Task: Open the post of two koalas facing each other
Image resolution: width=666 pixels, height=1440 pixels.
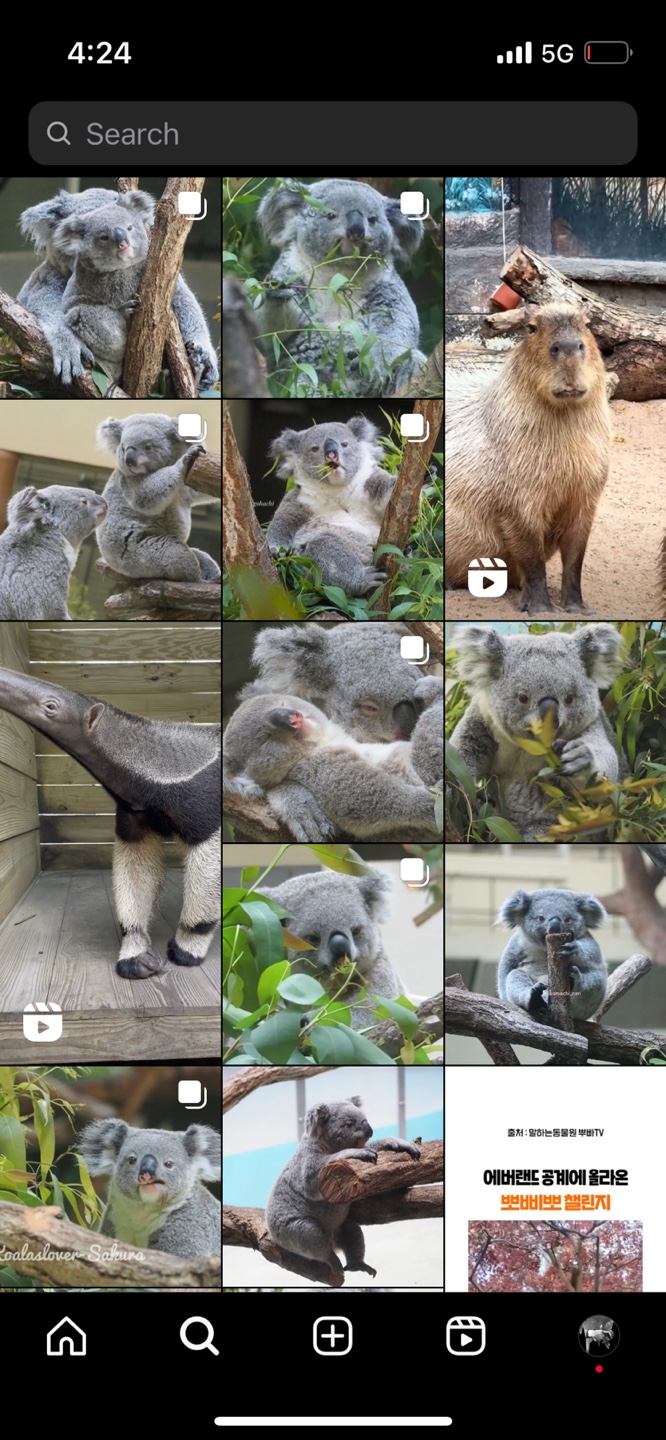Action: pyautogui.click(x=110, y=510)
